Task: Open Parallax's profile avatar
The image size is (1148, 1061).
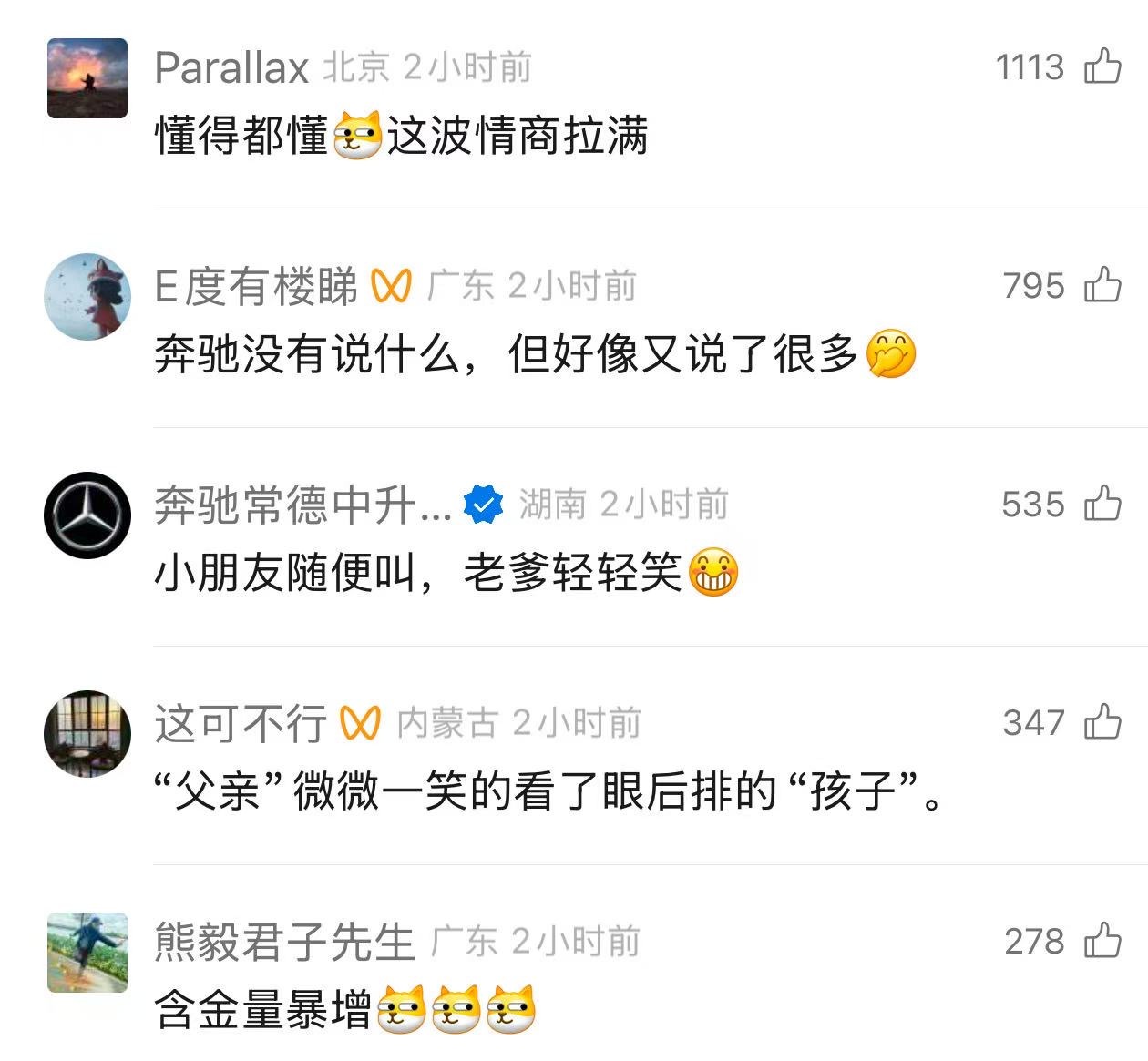Action: click(x=87, y=78)
